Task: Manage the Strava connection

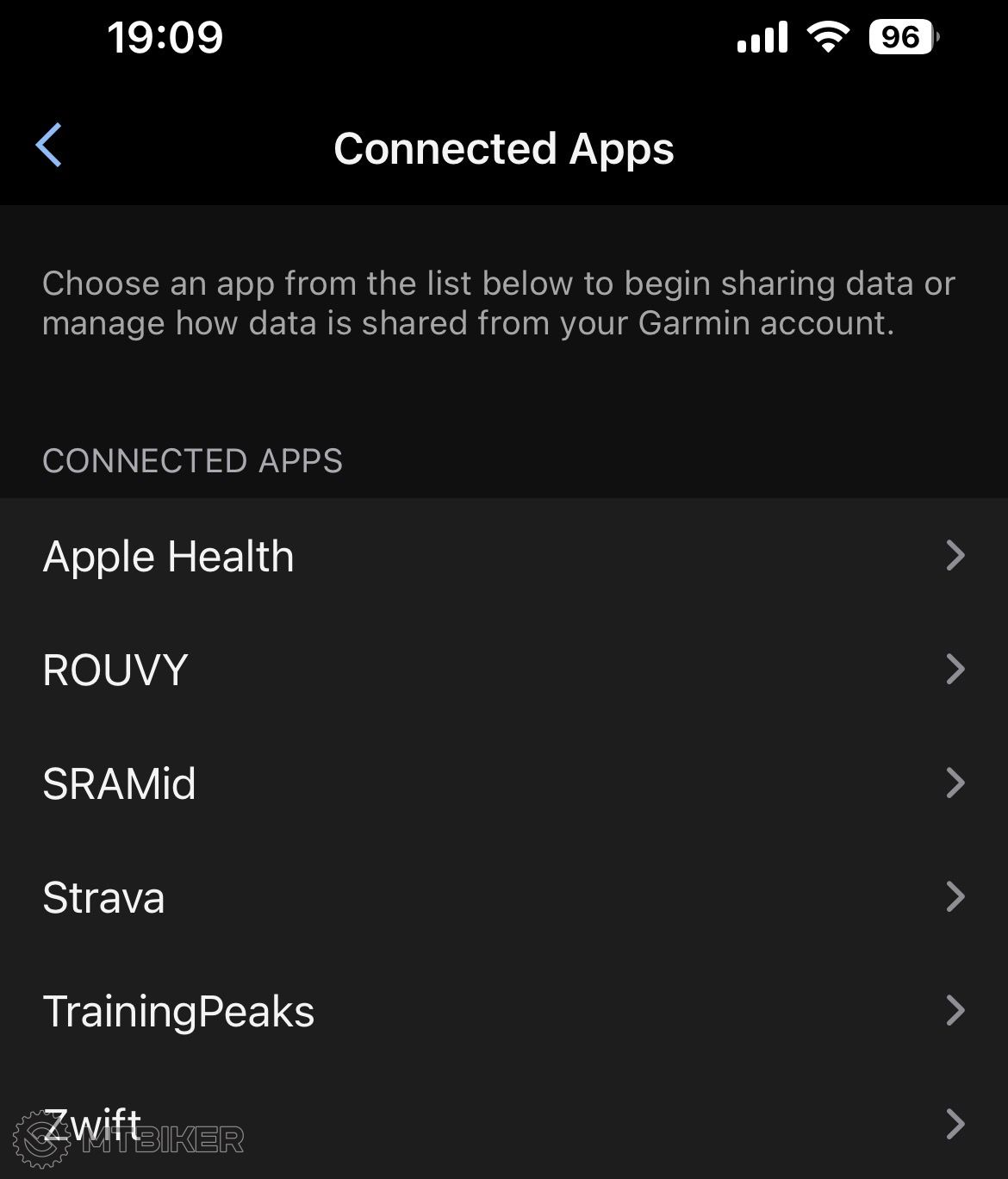Action: 504,897
